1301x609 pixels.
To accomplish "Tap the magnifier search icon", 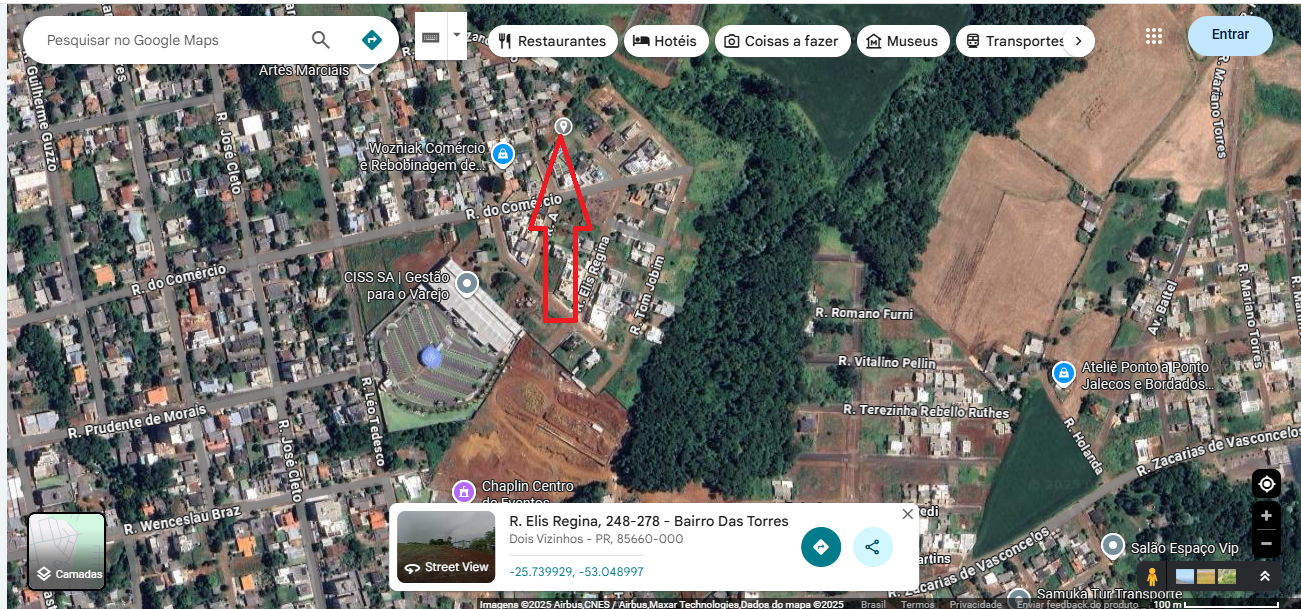I will point(320,40).
